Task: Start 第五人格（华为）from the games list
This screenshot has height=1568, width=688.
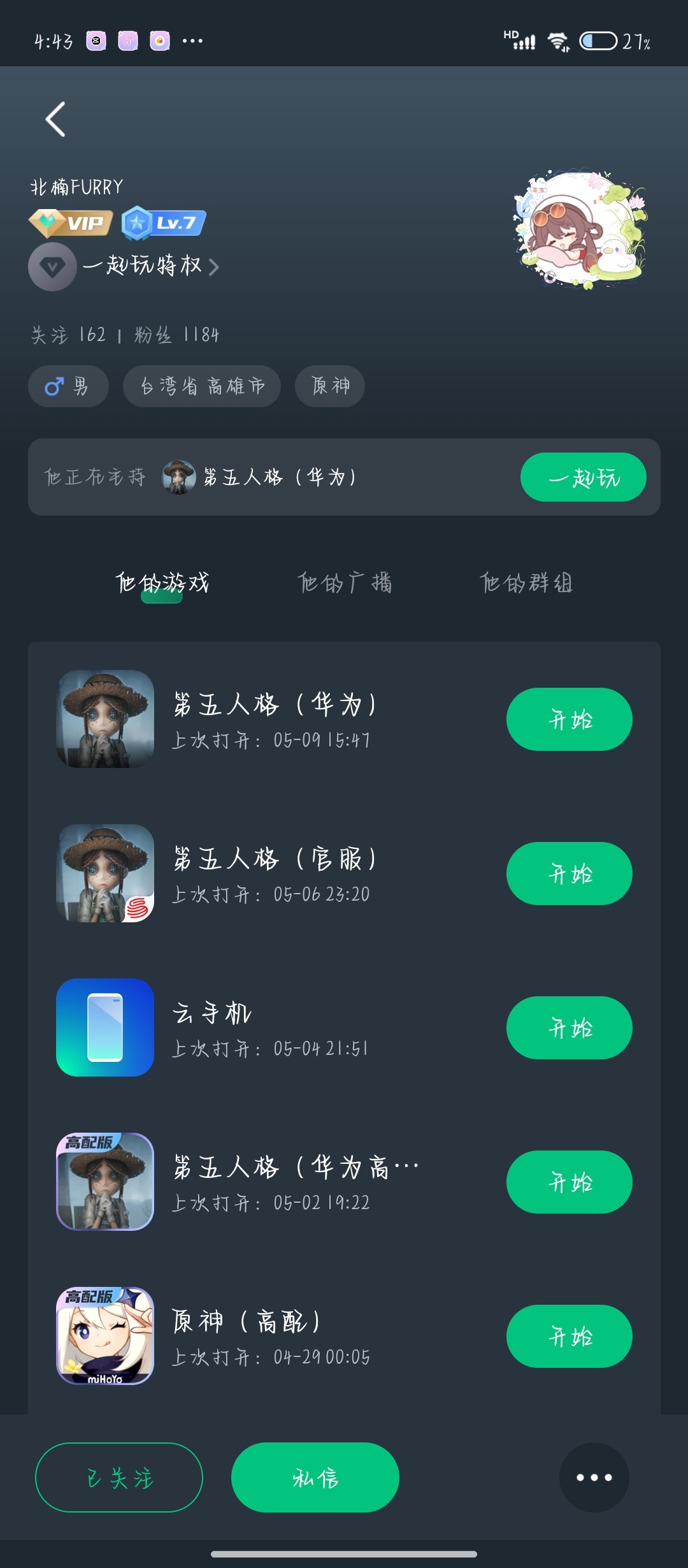Action: (569, 720)
